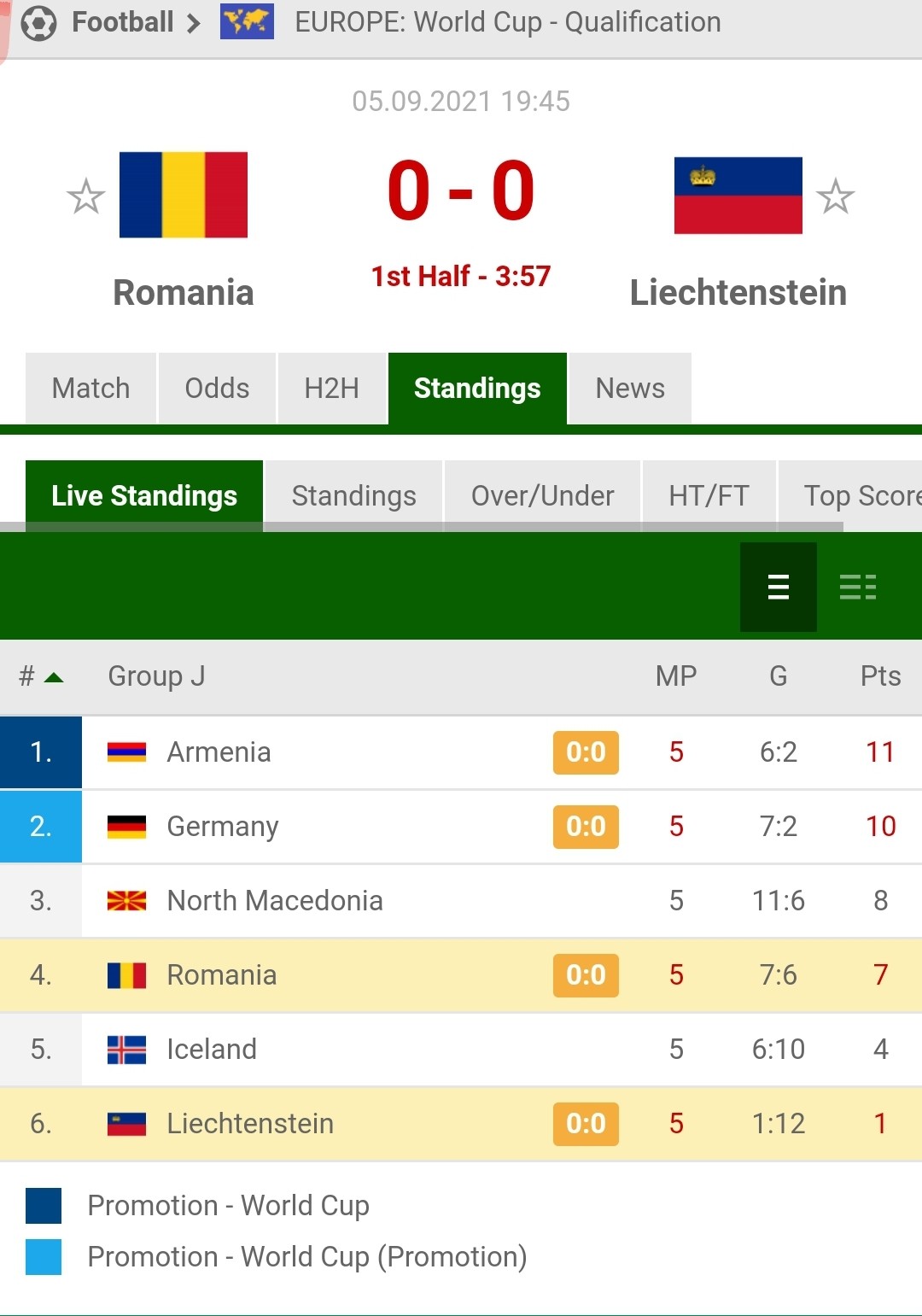
Task: Open Germany team row
Action: [461, 827]
